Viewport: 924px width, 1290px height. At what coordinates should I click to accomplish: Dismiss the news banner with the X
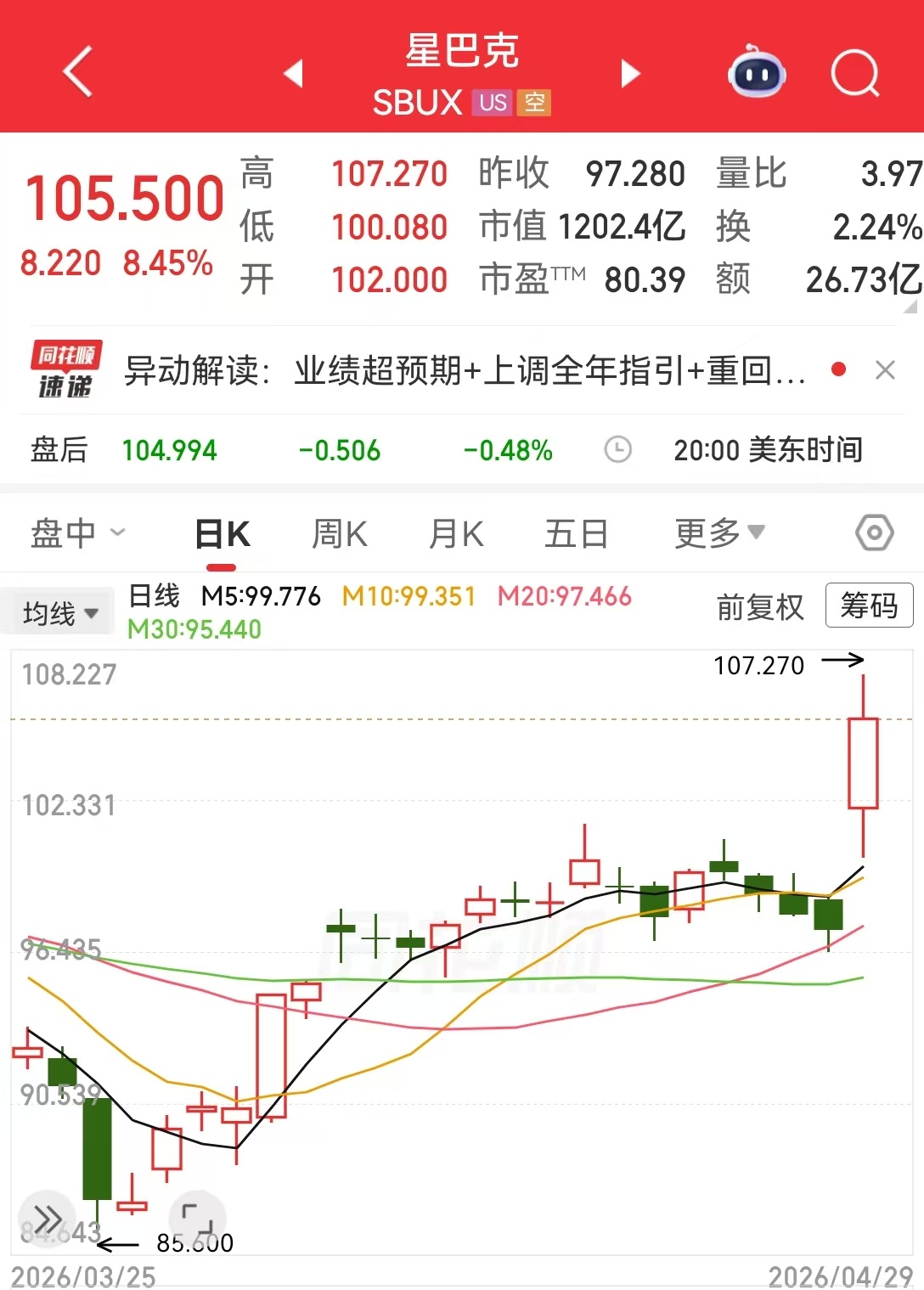click(x=885, y=370)
